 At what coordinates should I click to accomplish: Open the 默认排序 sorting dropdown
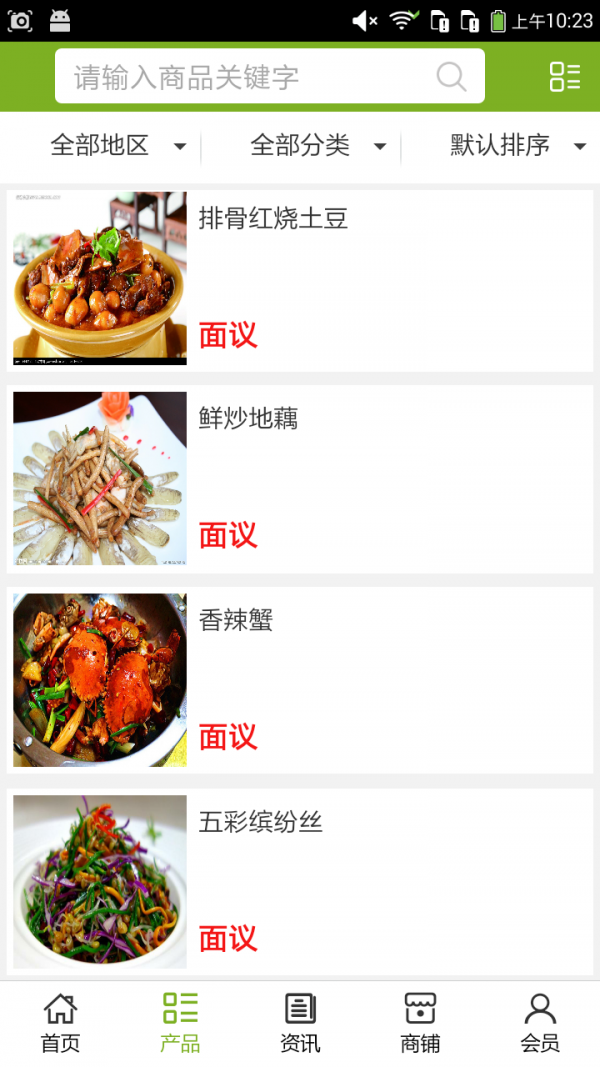click(517, 146)
